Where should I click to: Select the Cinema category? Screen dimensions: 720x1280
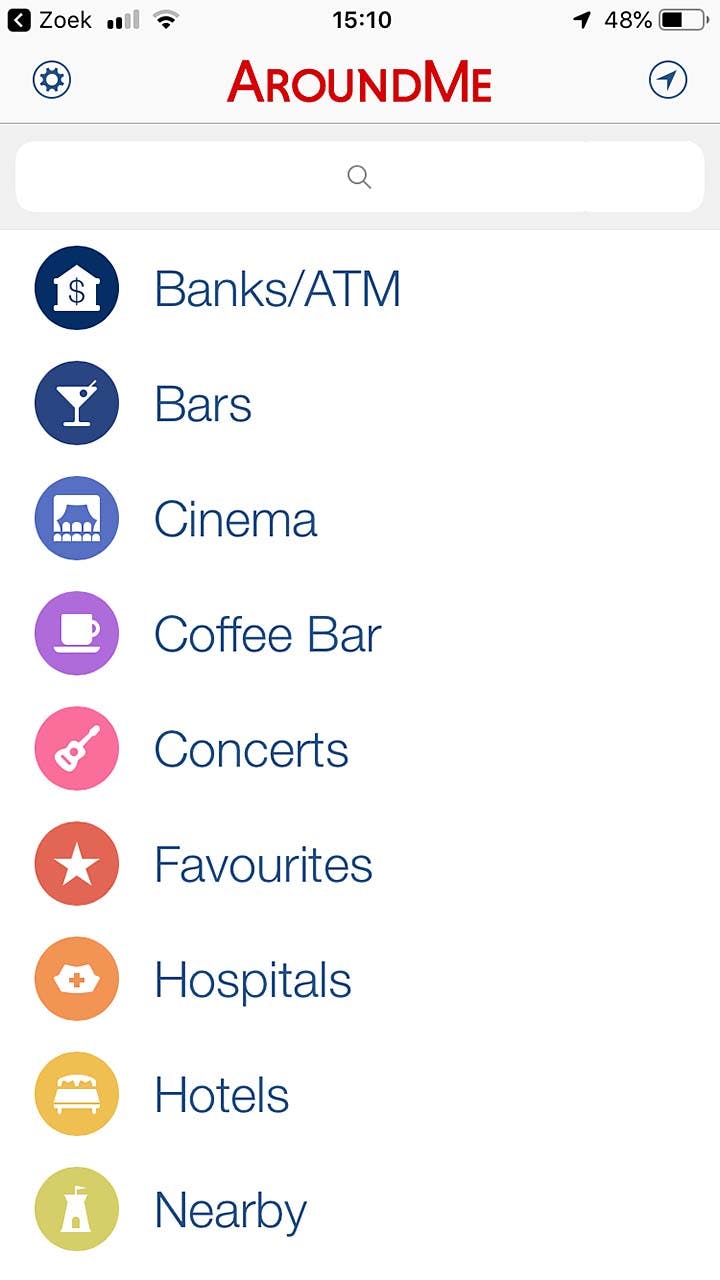pos(235,519)
